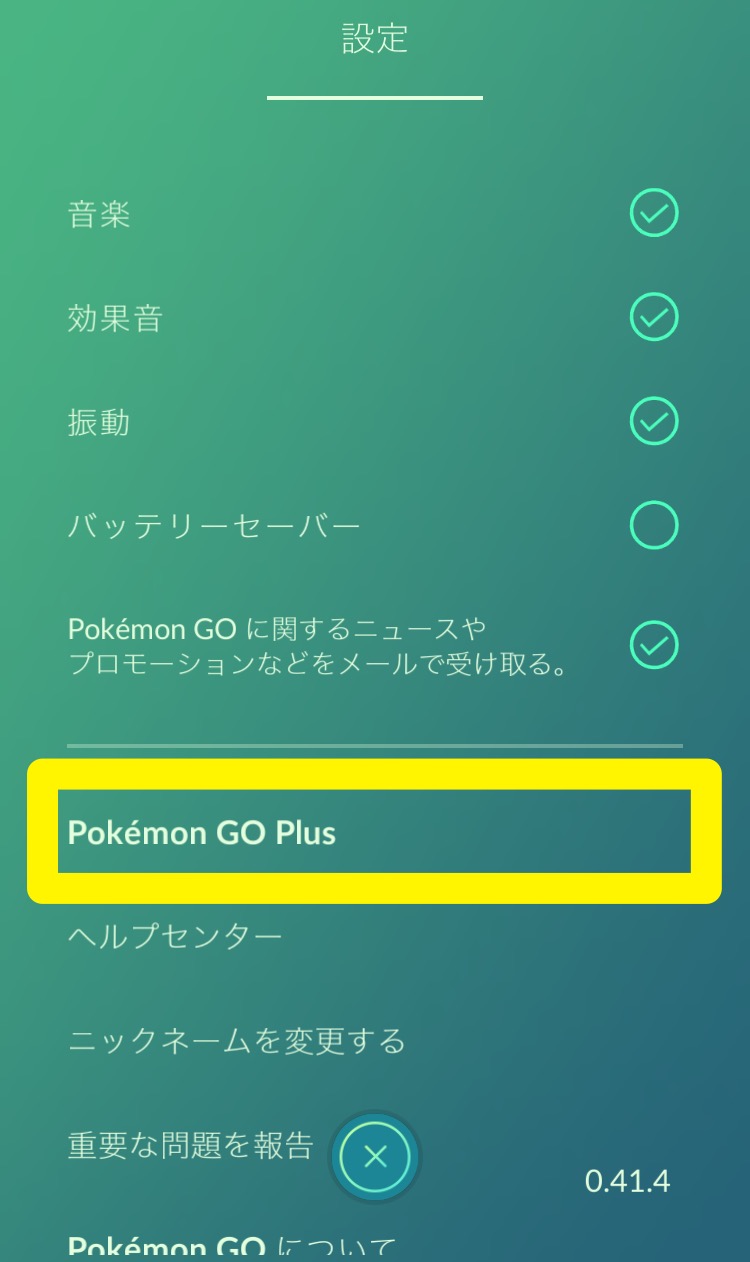Close the settings with X button

(375, 1157)
